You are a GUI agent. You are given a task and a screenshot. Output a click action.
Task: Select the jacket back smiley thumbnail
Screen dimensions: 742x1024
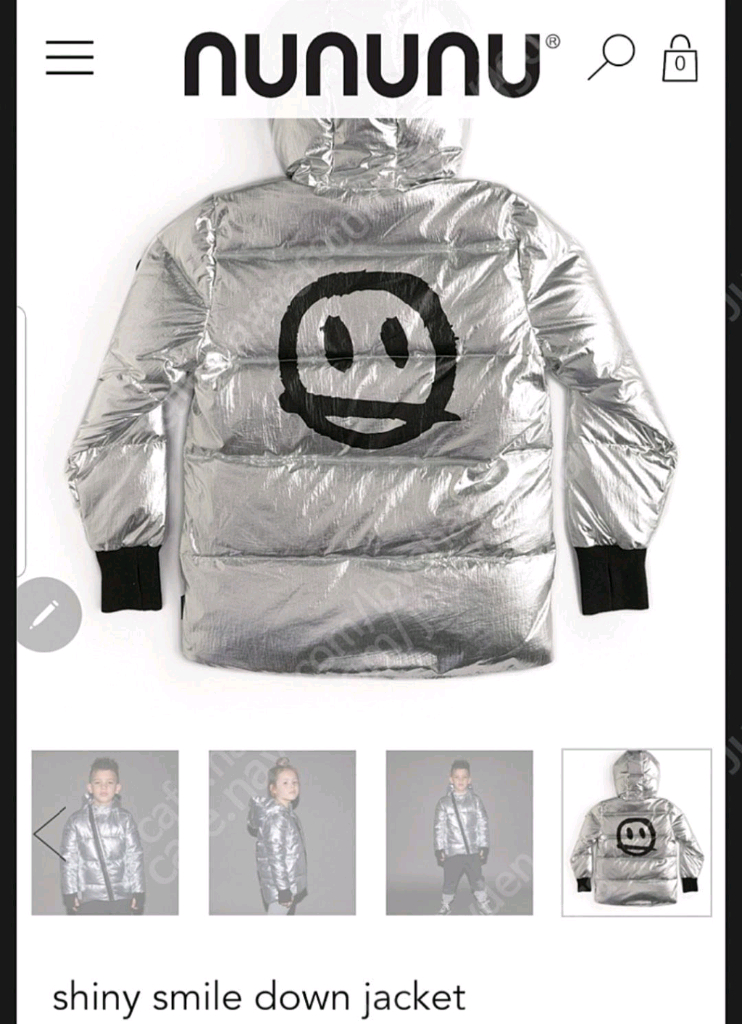pyautogui.click(x=637, y=833)
